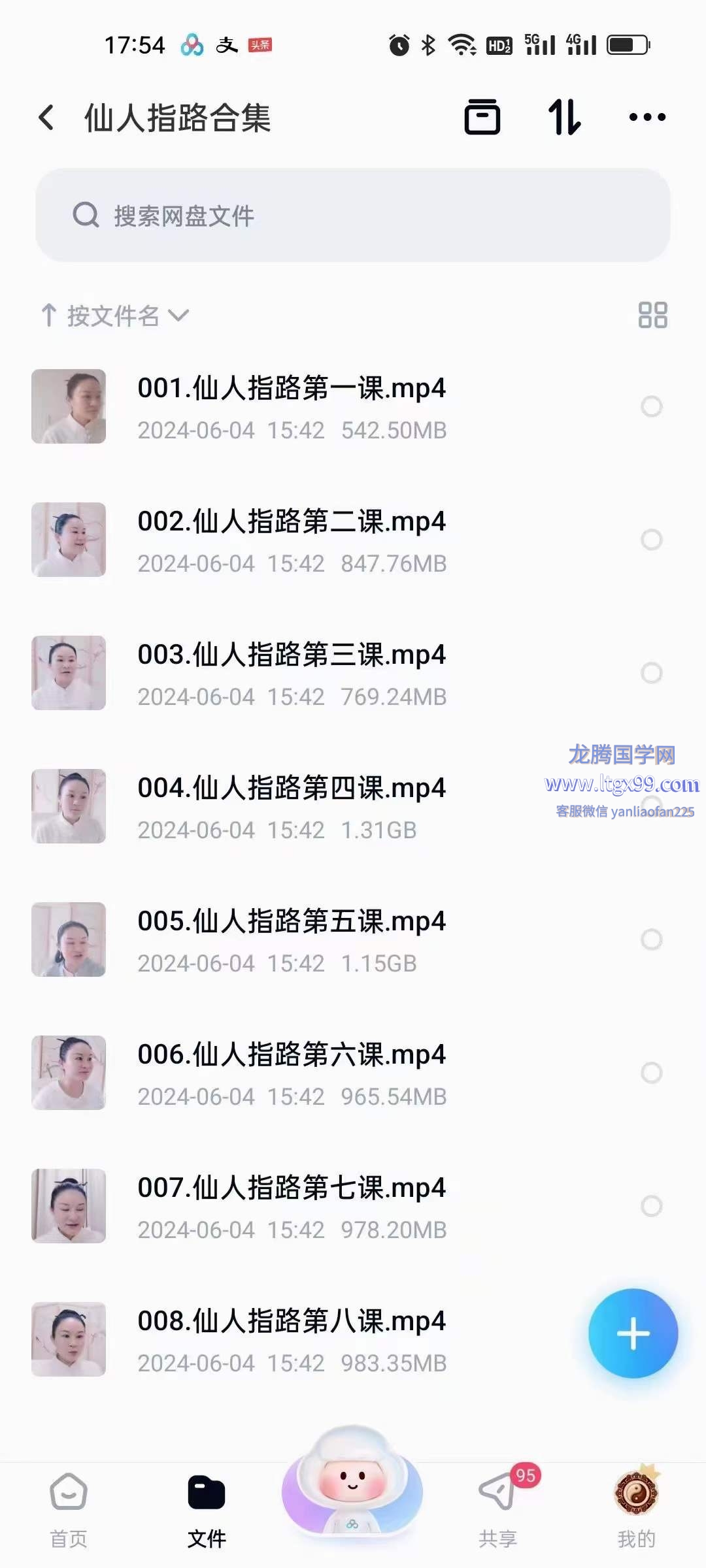Open 008.仙人指路第八课.mp4
The width and height of the screenshot is (706, 1568).
click(x=291, y=1339)
